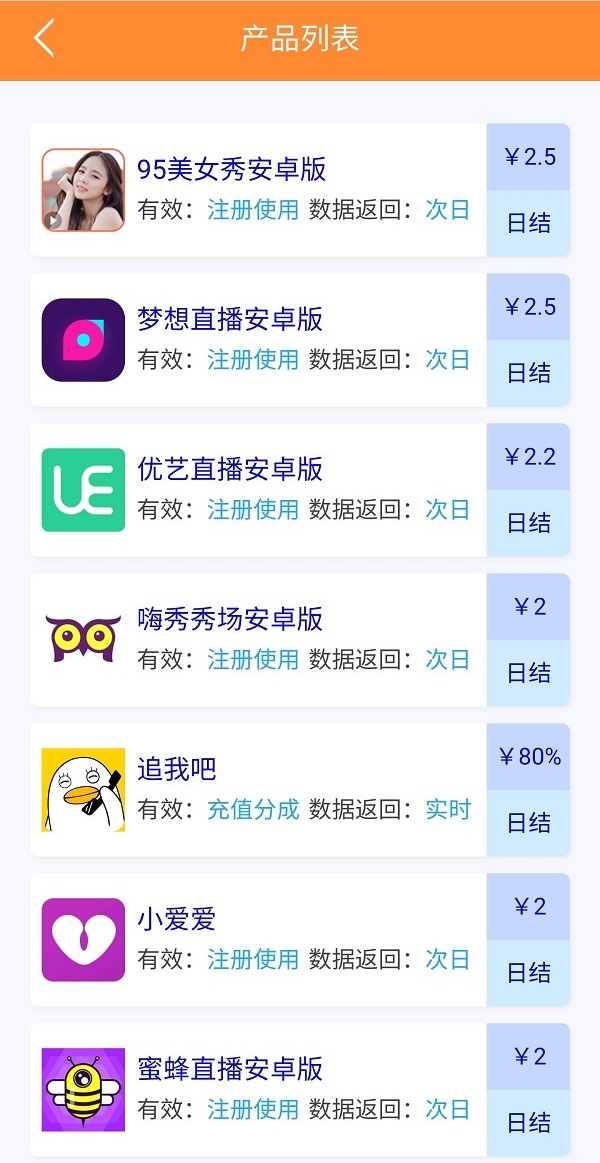Open the 追我吧 entry
Image resolution: width=600 pixels, height=1163 pixels.
[177, 769]
